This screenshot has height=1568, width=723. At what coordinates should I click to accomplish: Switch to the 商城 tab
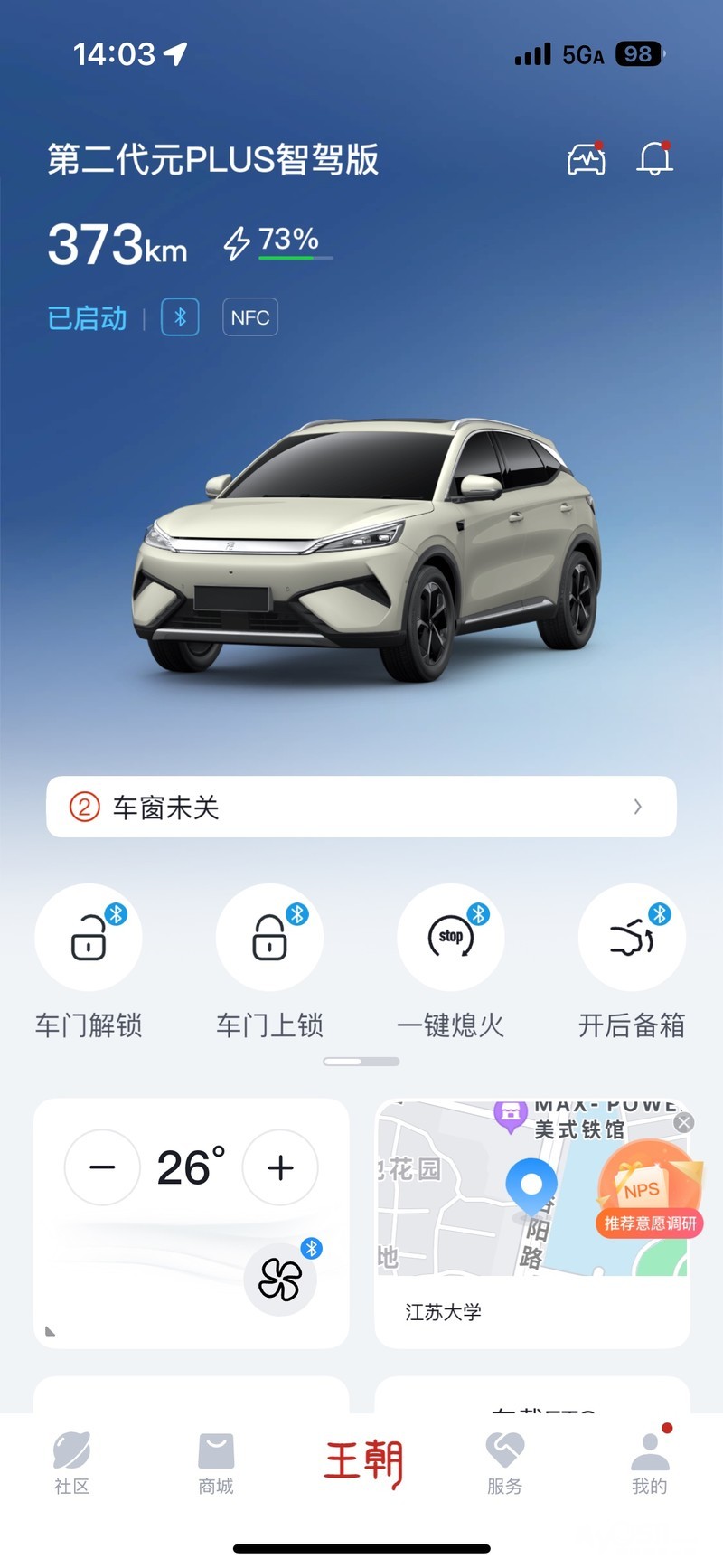pos(216,1462)
